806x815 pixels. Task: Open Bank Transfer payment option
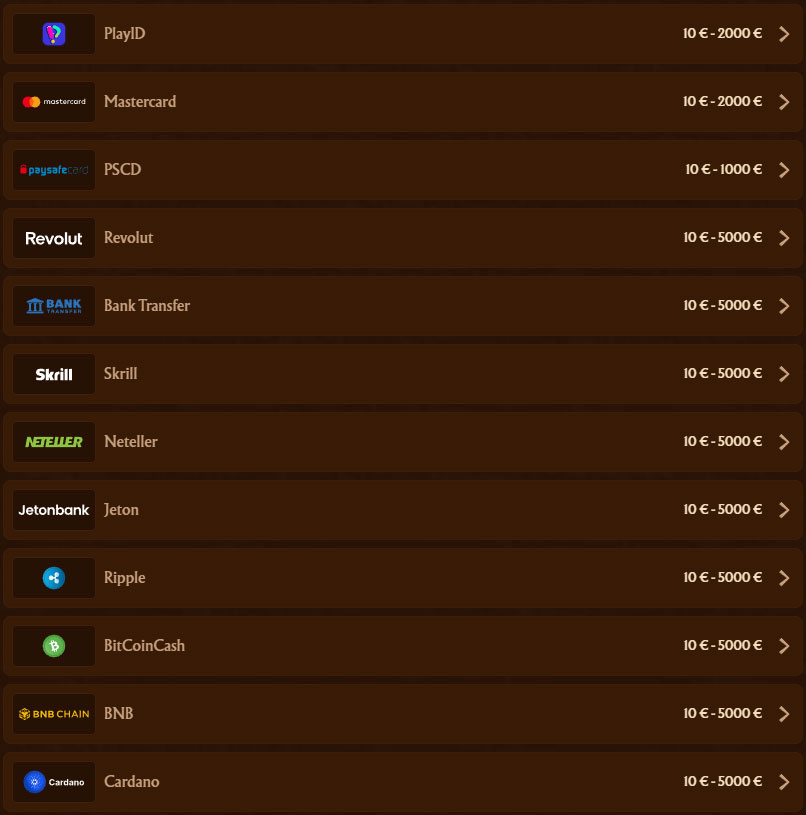coord(402,306)
